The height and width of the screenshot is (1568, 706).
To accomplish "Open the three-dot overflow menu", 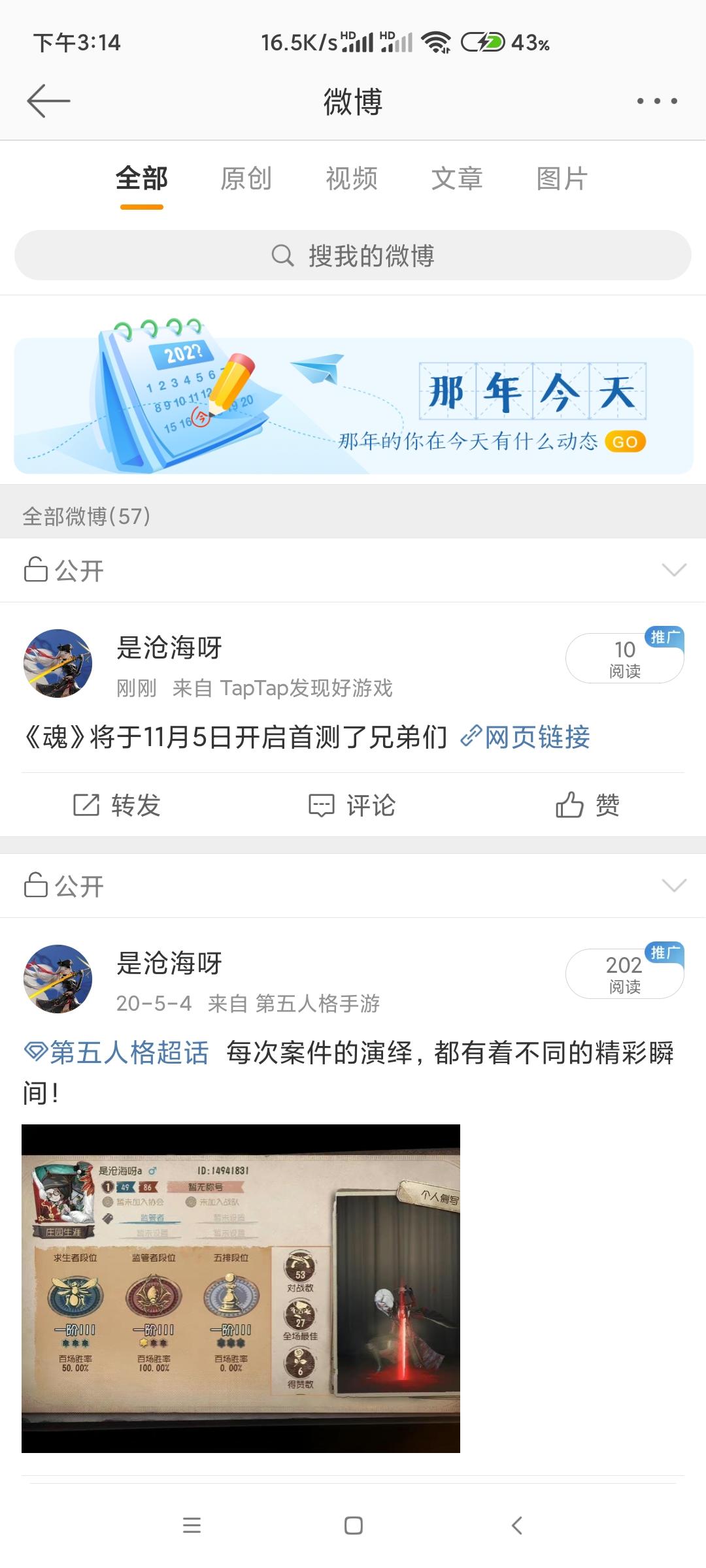I will (x=657, y=101).
